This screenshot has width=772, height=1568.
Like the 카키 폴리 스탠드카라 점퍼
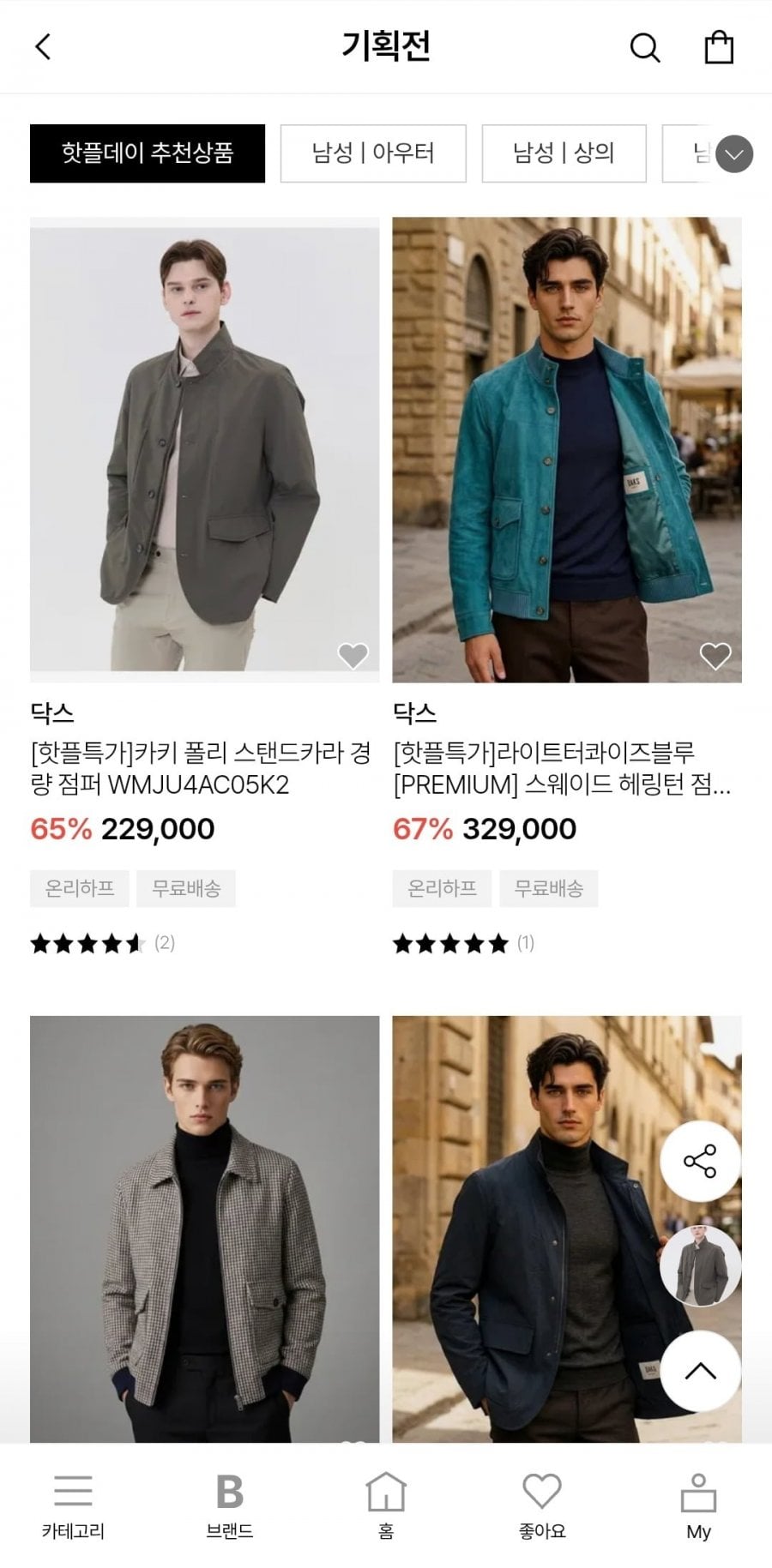point(353,656)
